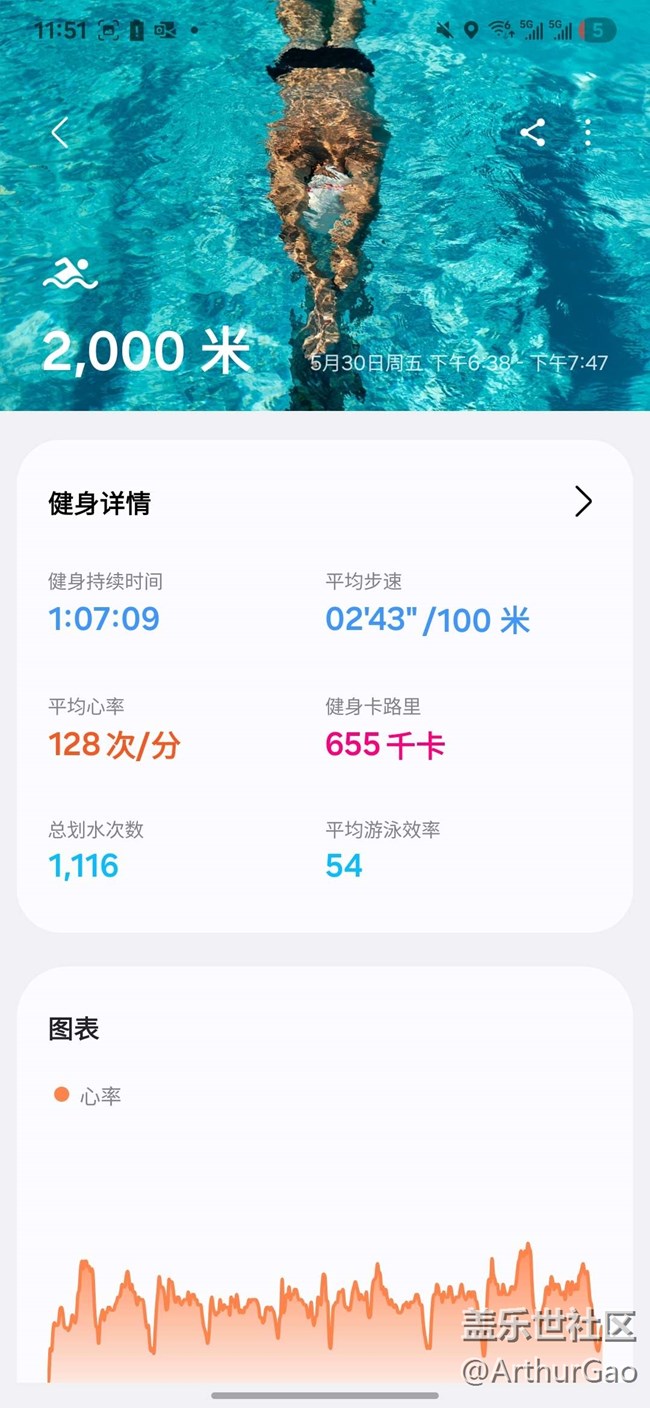Open the three-dot overflow menu

tap(588, 133)
